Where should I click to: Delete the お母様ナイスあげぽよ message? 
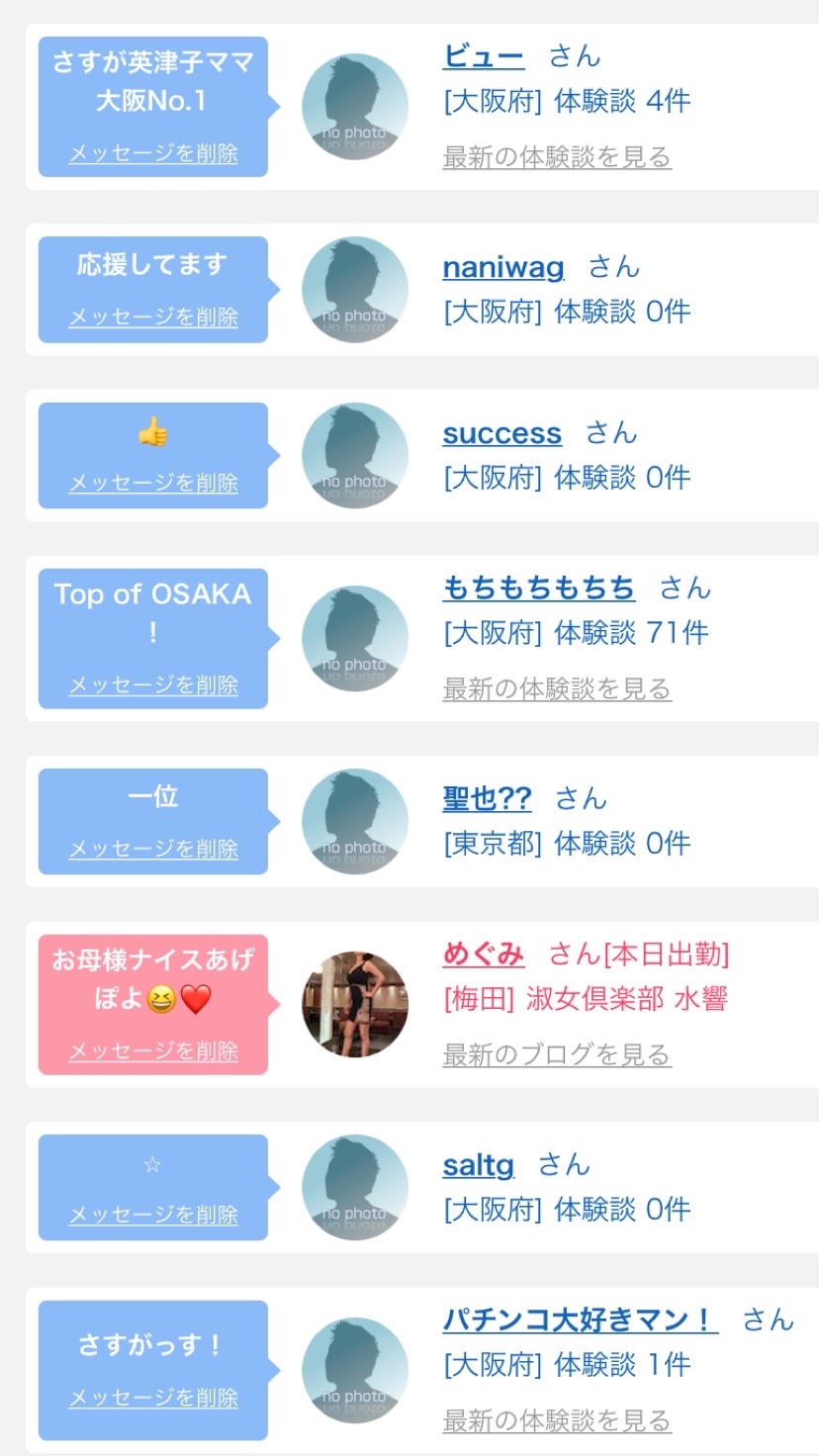tap(153, 1052)
